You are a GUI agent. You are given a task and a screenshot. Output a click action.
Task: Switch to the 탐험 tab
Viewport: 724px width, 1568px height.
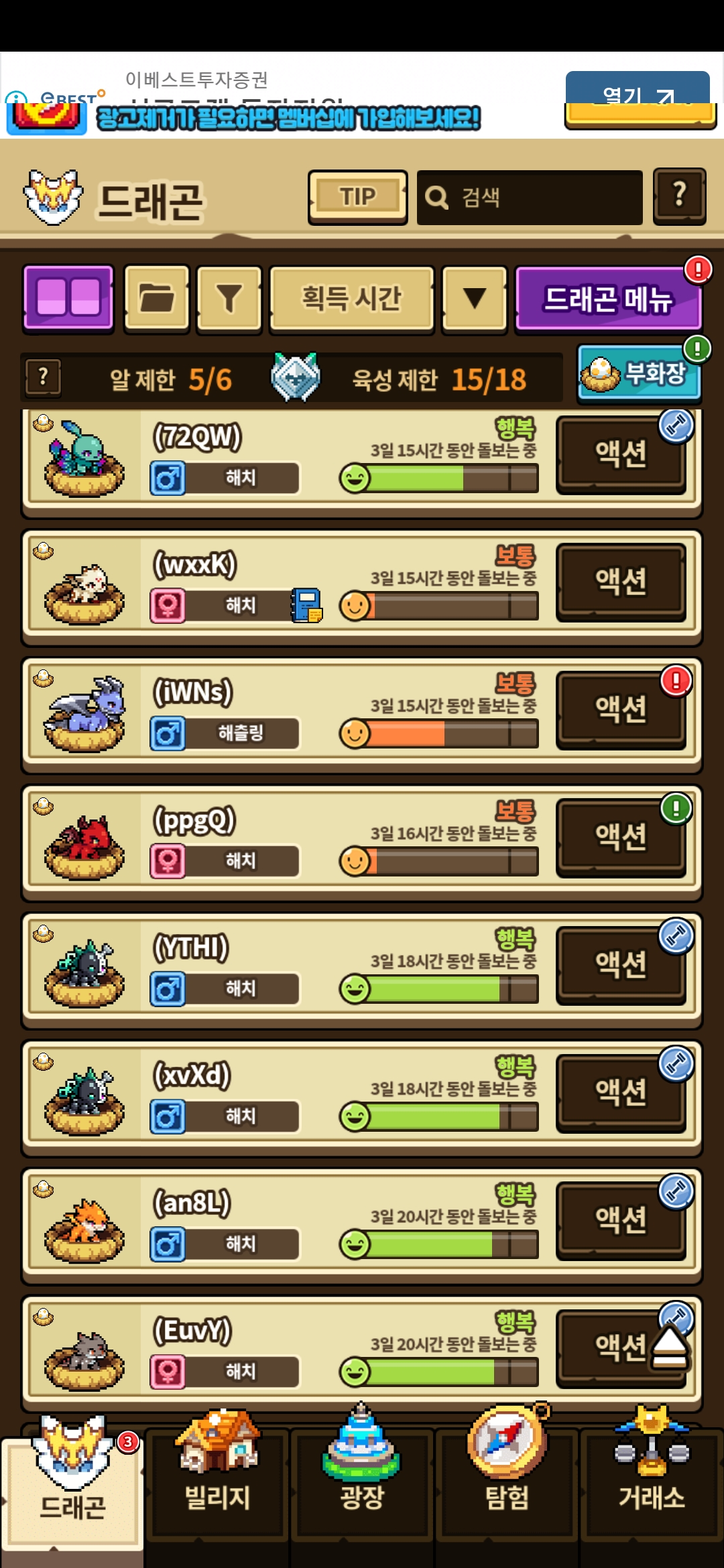coord(507,1481)
